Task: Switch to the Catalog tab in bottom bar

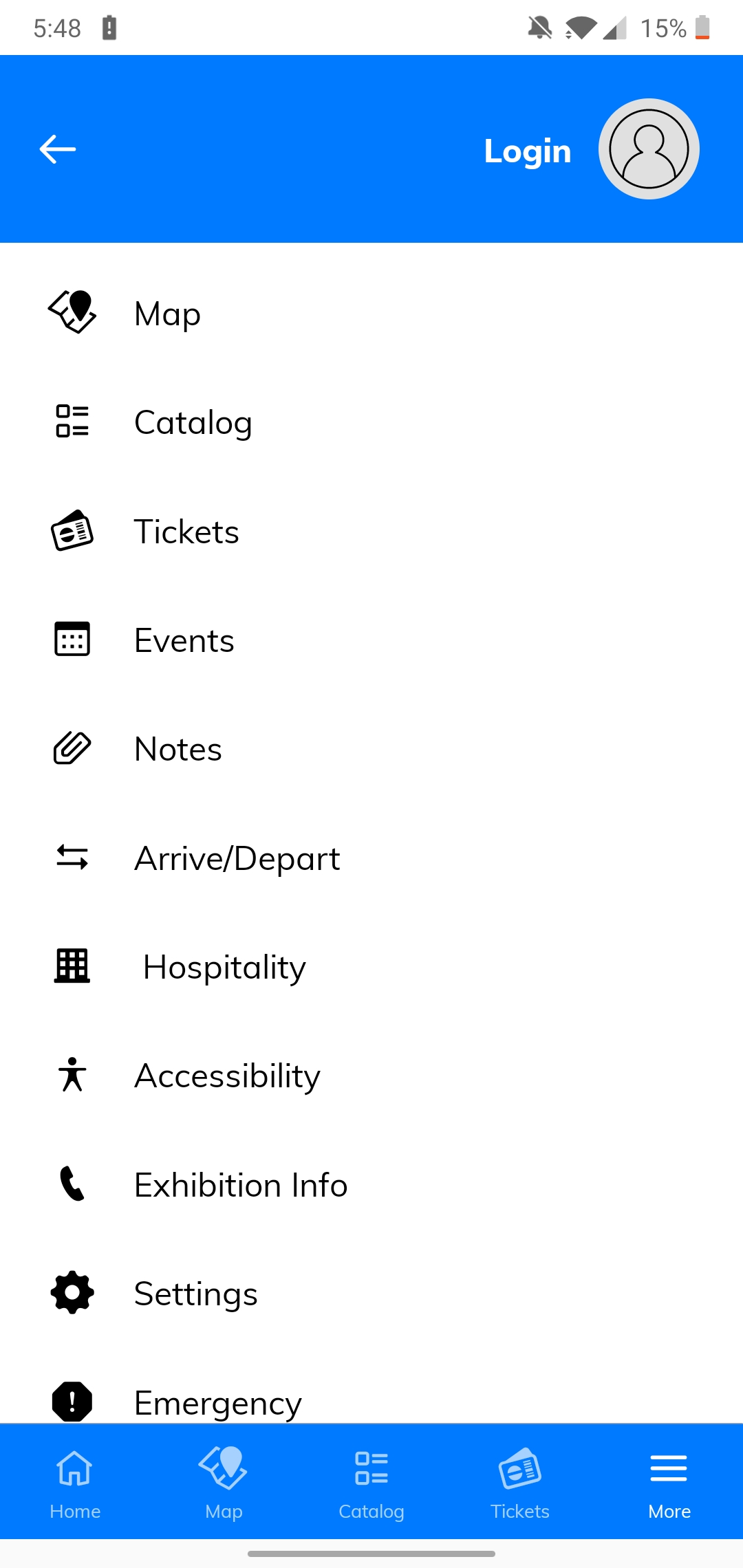Action: point(371,1482)
